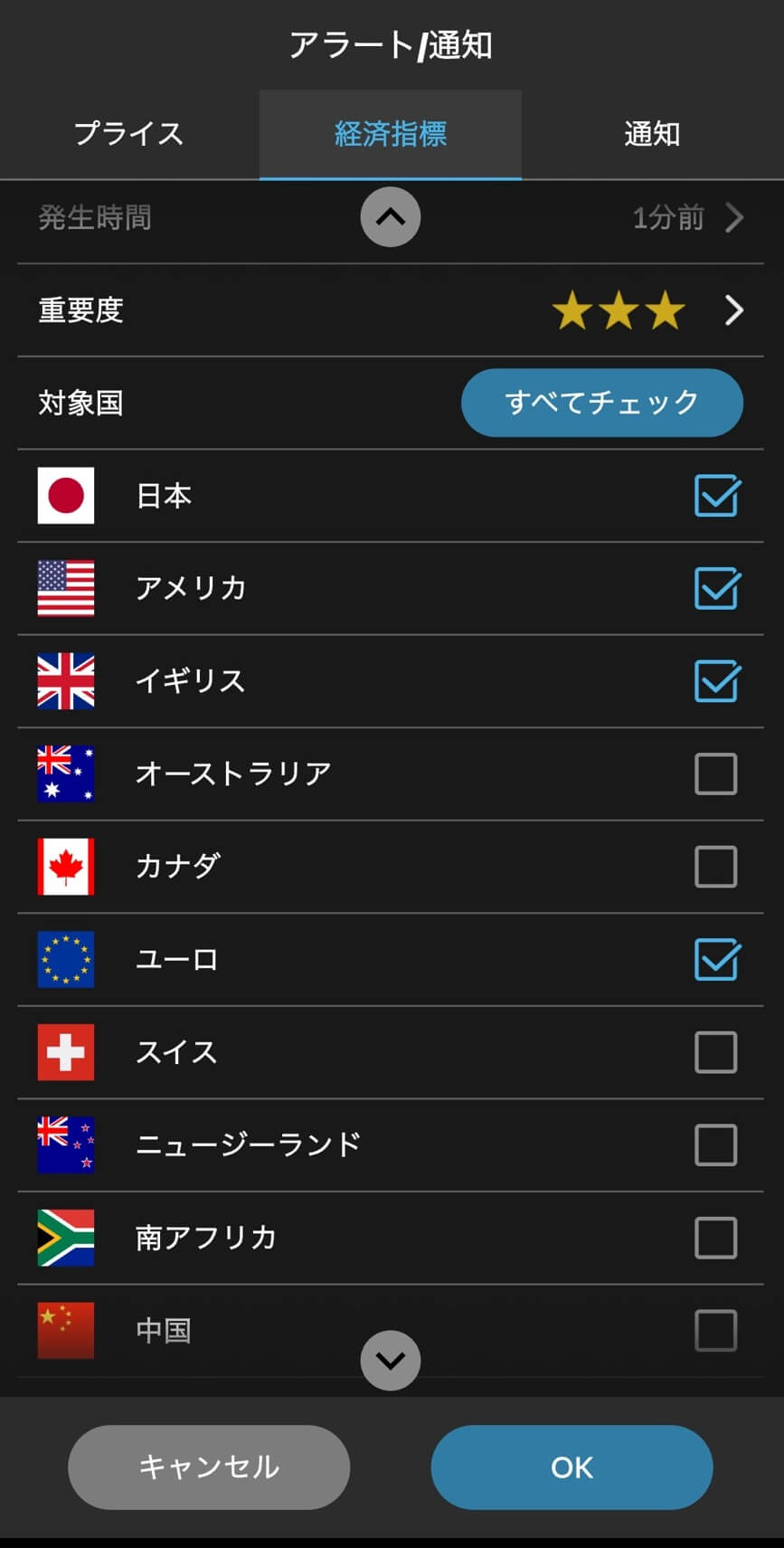Switch to the 通知 tab

coord(651,134)
